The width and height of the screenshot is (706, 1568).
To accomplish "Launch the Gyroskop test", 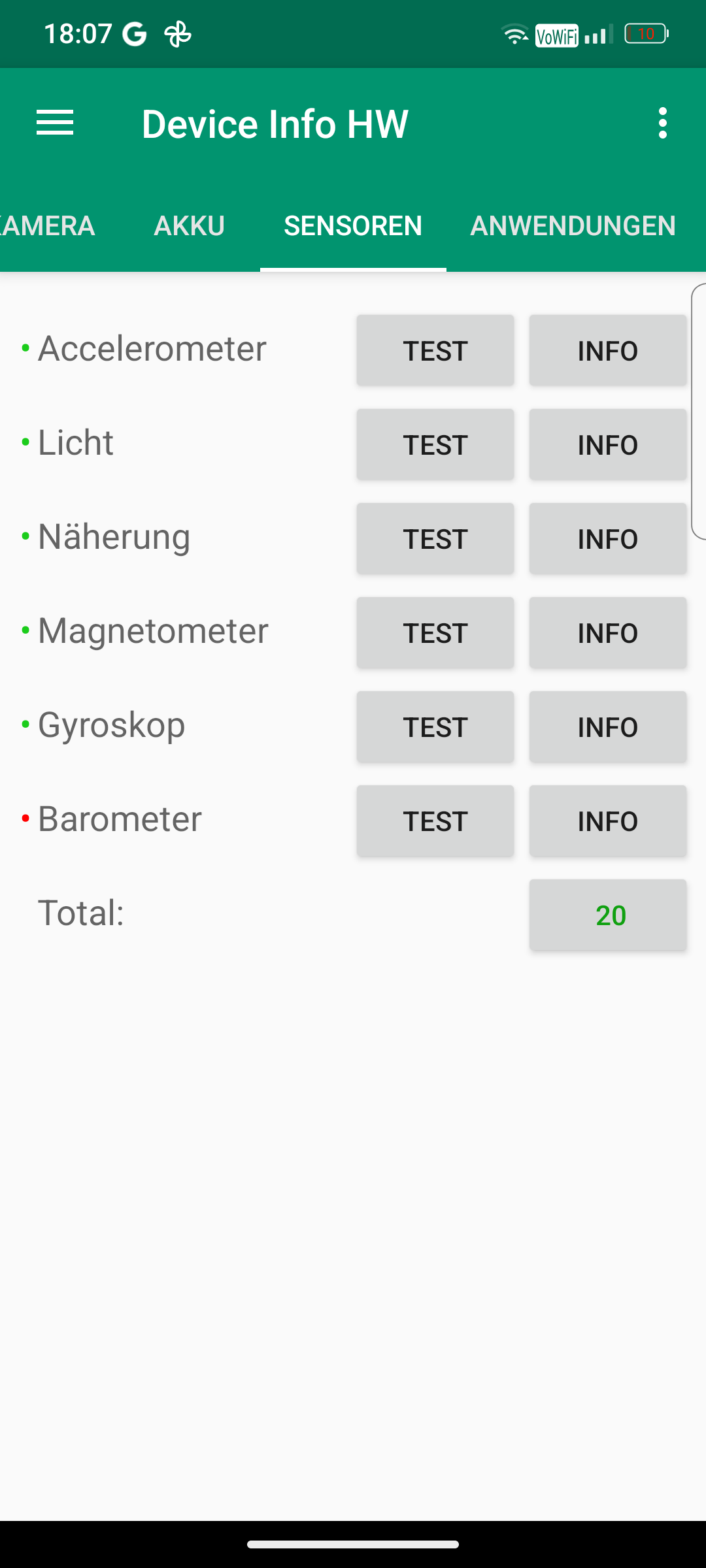I will click(435, 727).
